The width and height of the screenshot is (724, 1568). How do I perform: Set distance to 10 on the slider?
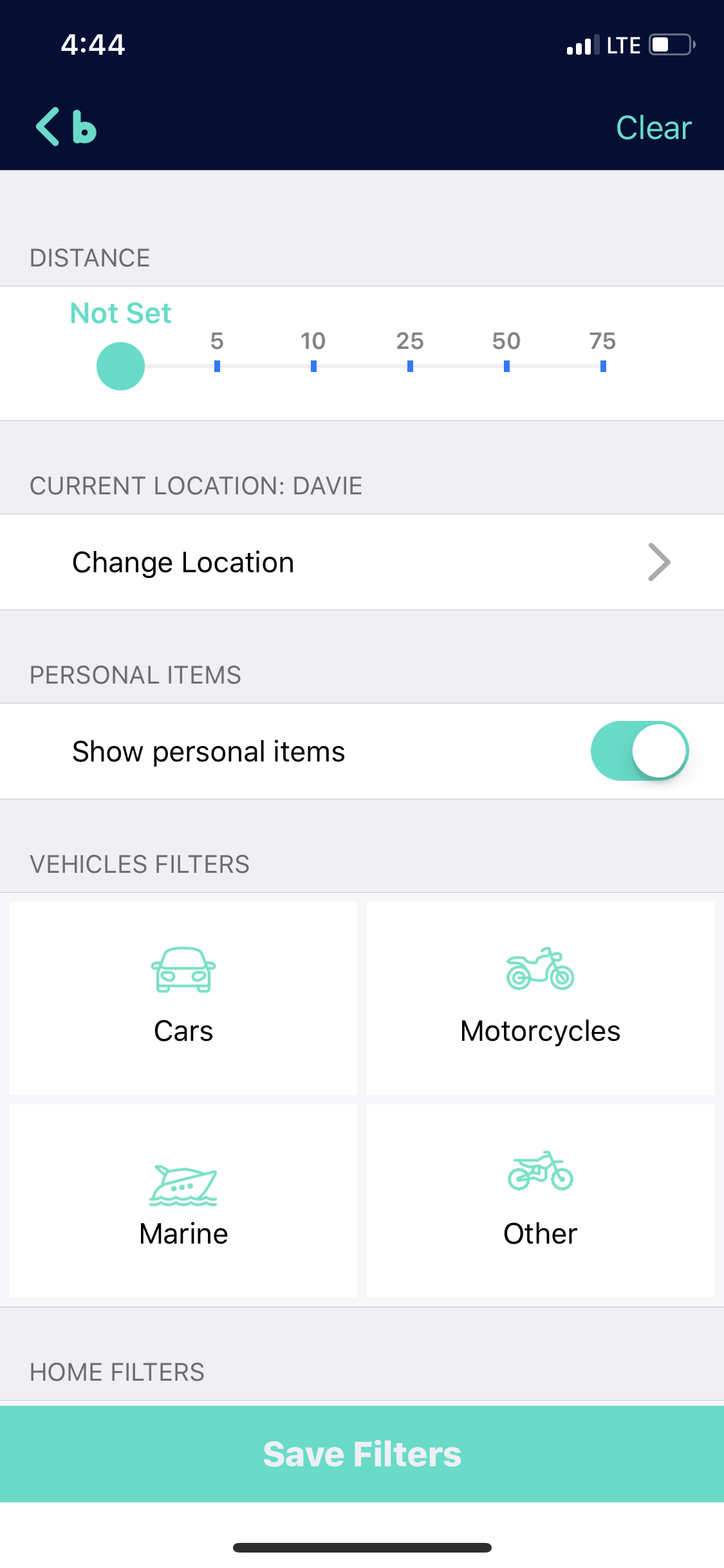click(313, 366)
